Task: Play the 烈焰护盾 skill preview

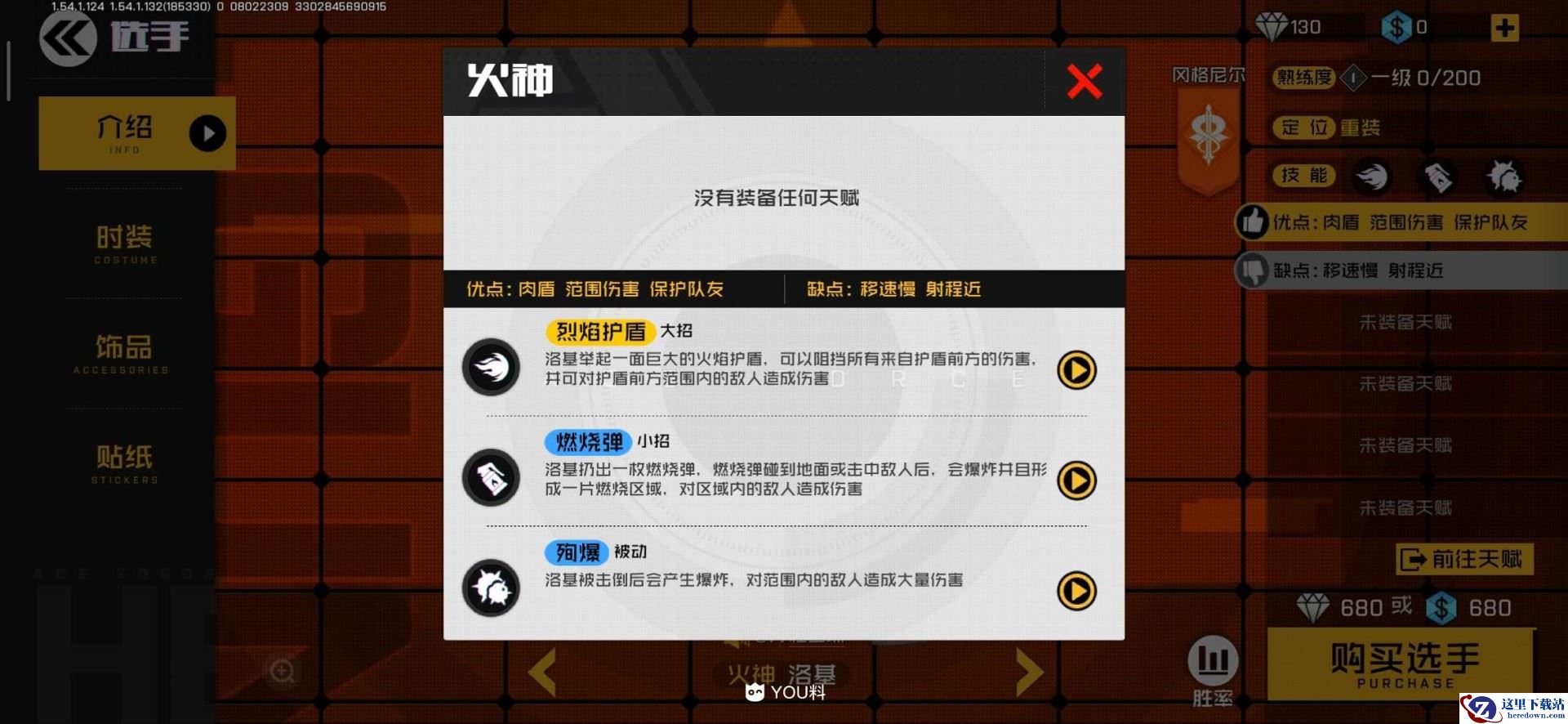Action: tap(1076, 370)
